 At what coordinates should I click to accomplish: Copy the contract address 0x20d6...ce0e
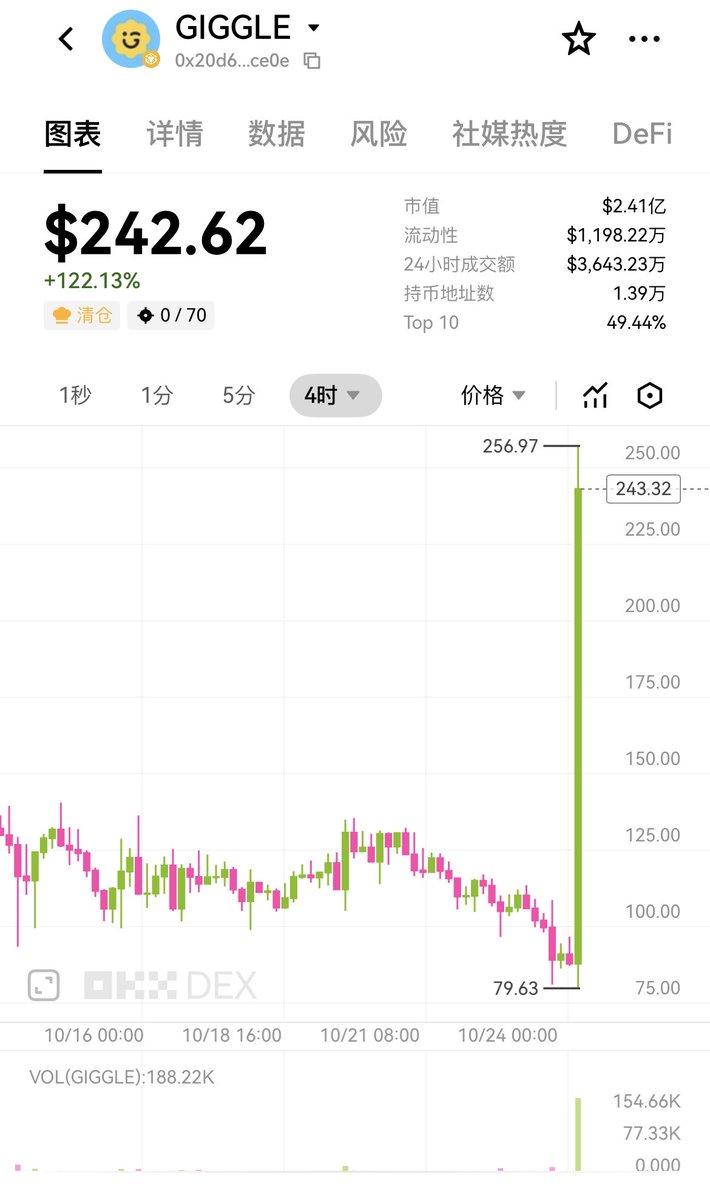point(312,61)
